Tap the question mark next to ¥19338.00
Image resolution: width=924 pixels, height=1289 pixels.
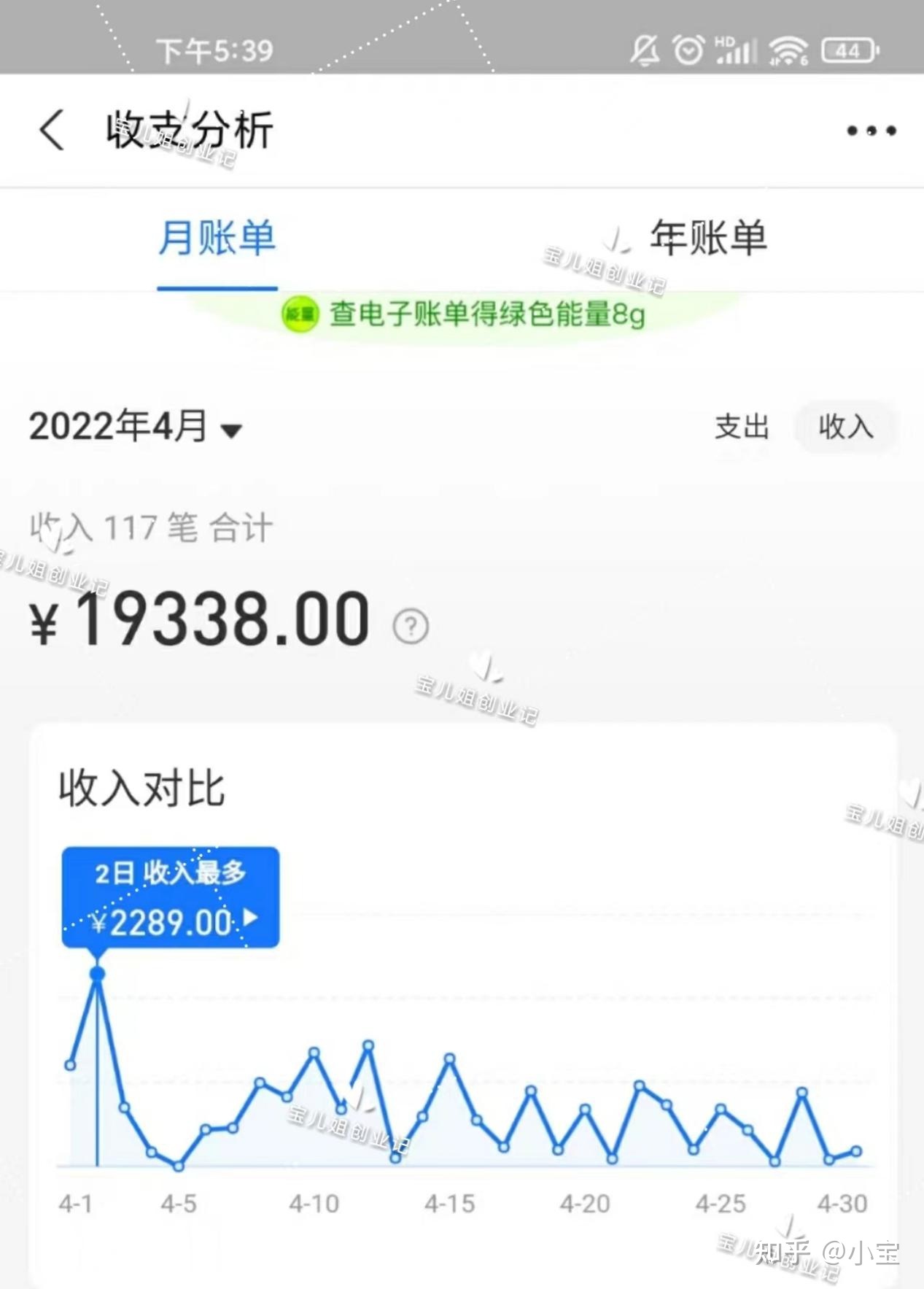click(x=409, y=626)
